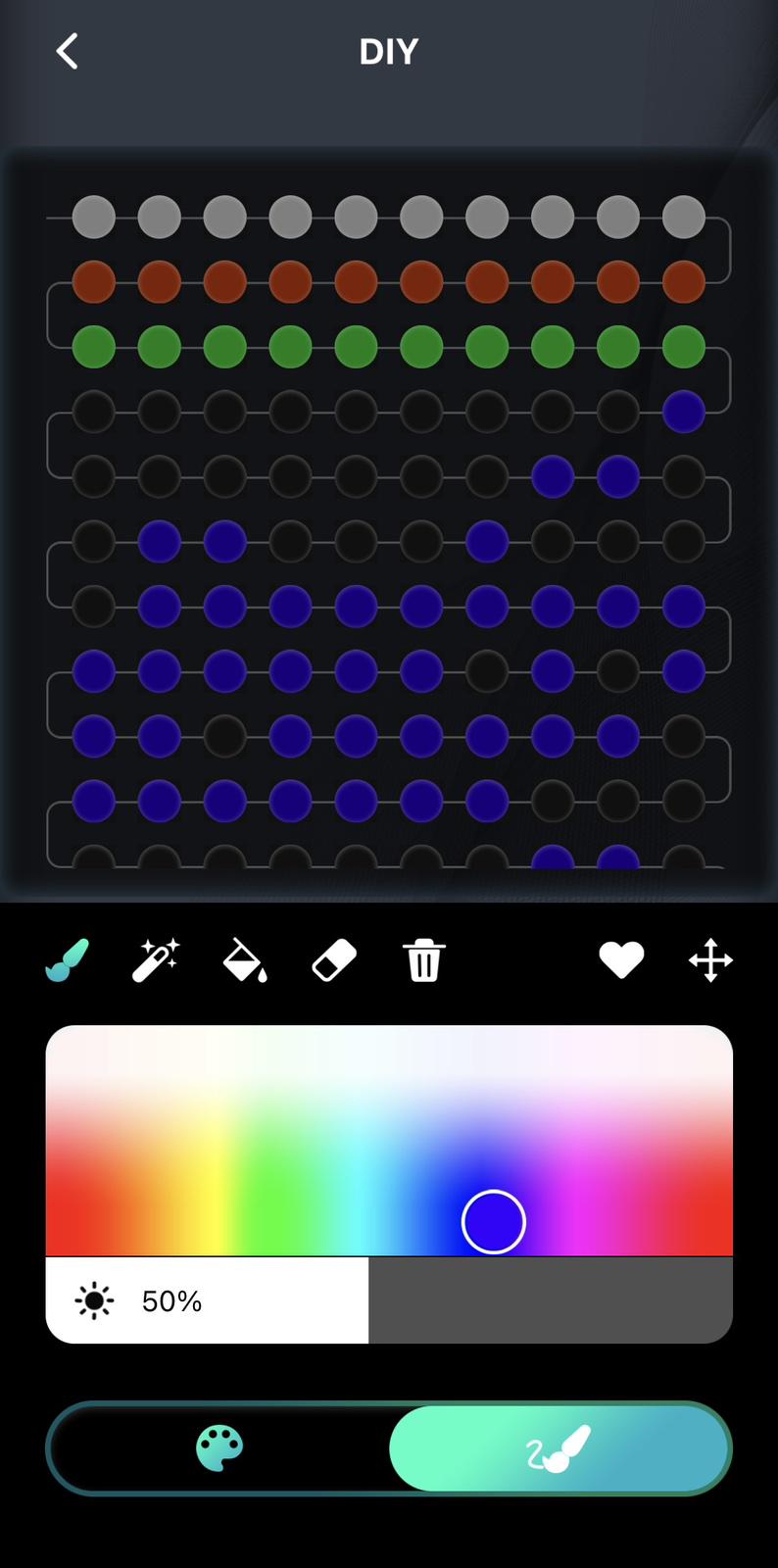Screen dimensions: 778x1568
Task: Choose the paint bucket fill tool
Action: pos(245,960)
